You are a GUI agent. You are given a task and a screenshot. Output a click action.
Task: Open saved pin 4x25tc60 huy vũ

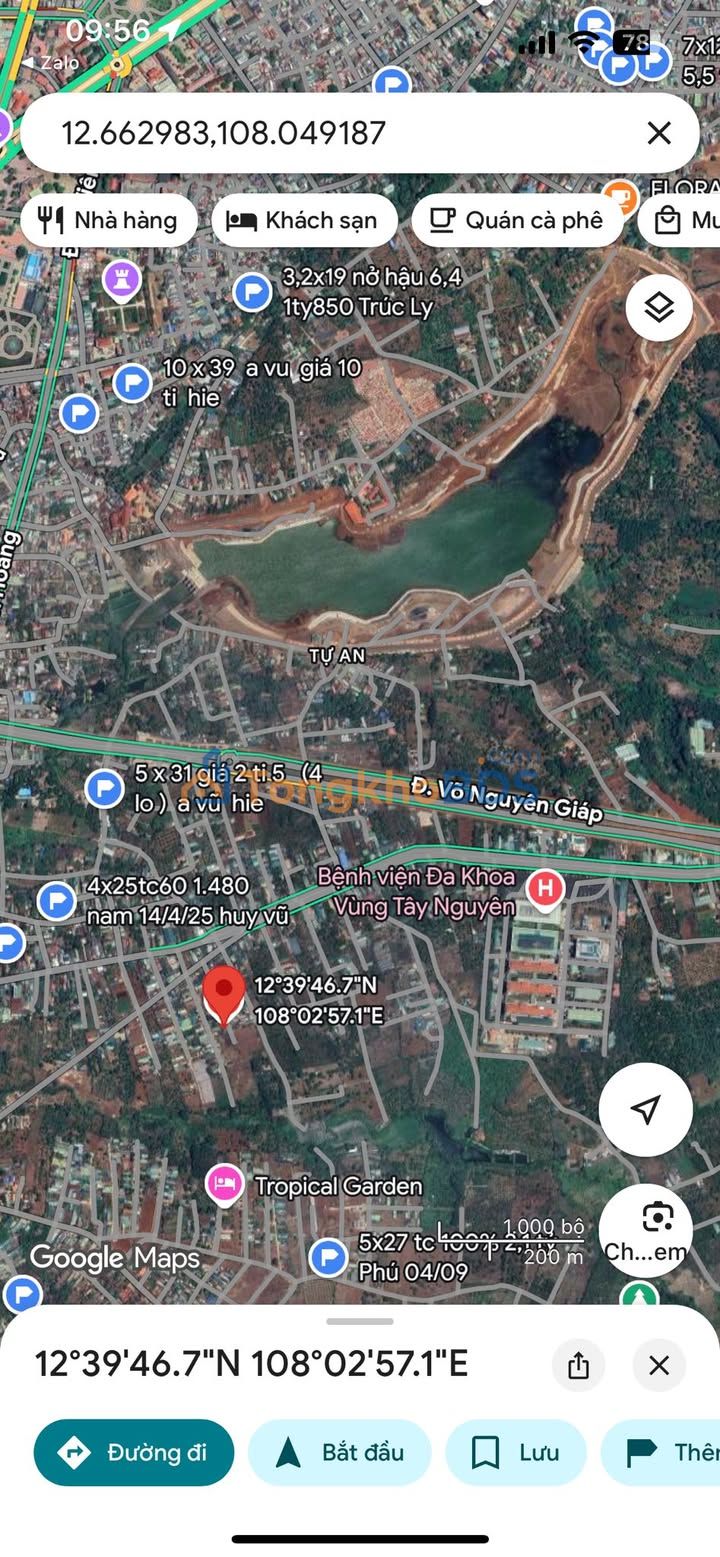(x=57, y=901)
